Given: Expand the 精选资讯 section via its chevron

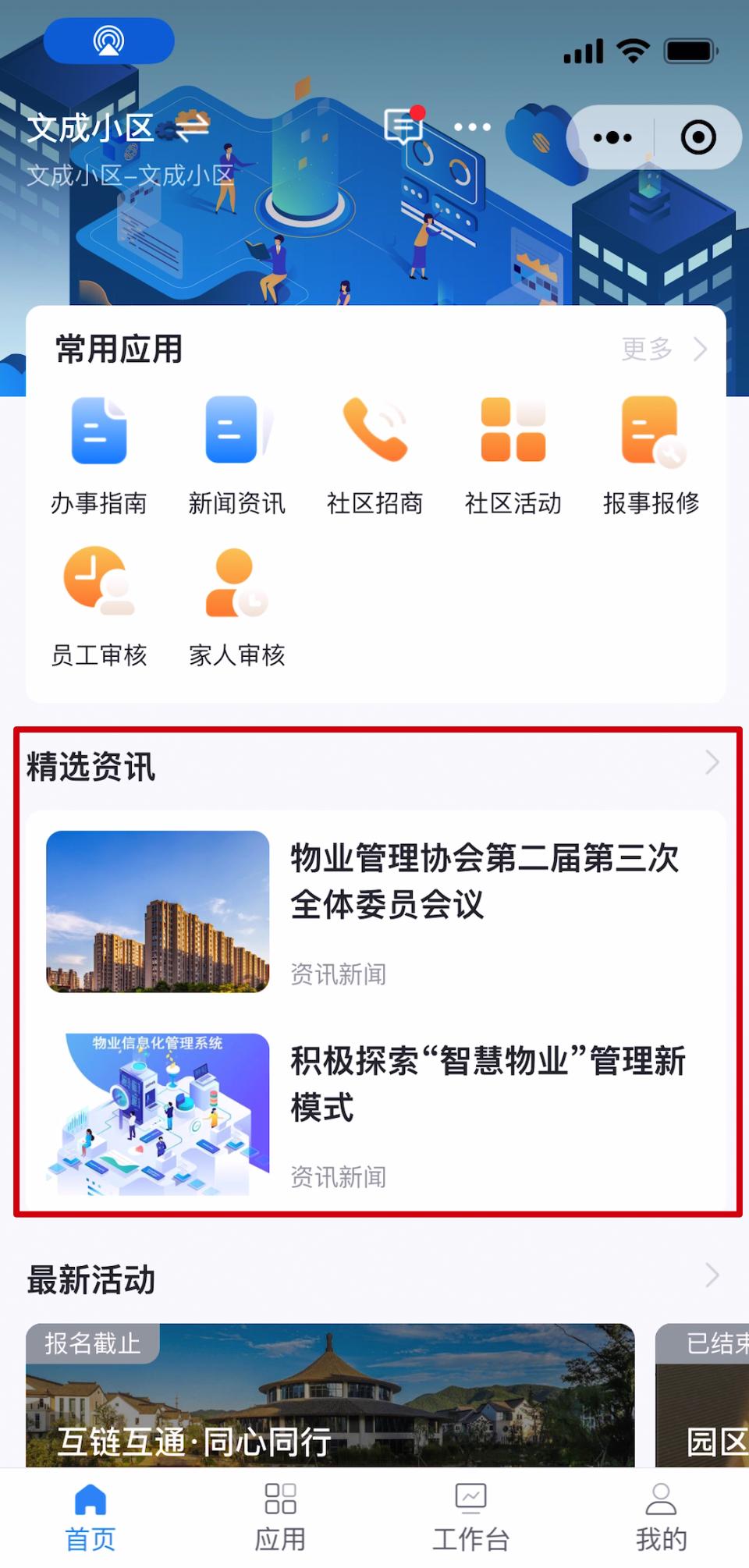Looking at the screenshot, I should [711, 763].
